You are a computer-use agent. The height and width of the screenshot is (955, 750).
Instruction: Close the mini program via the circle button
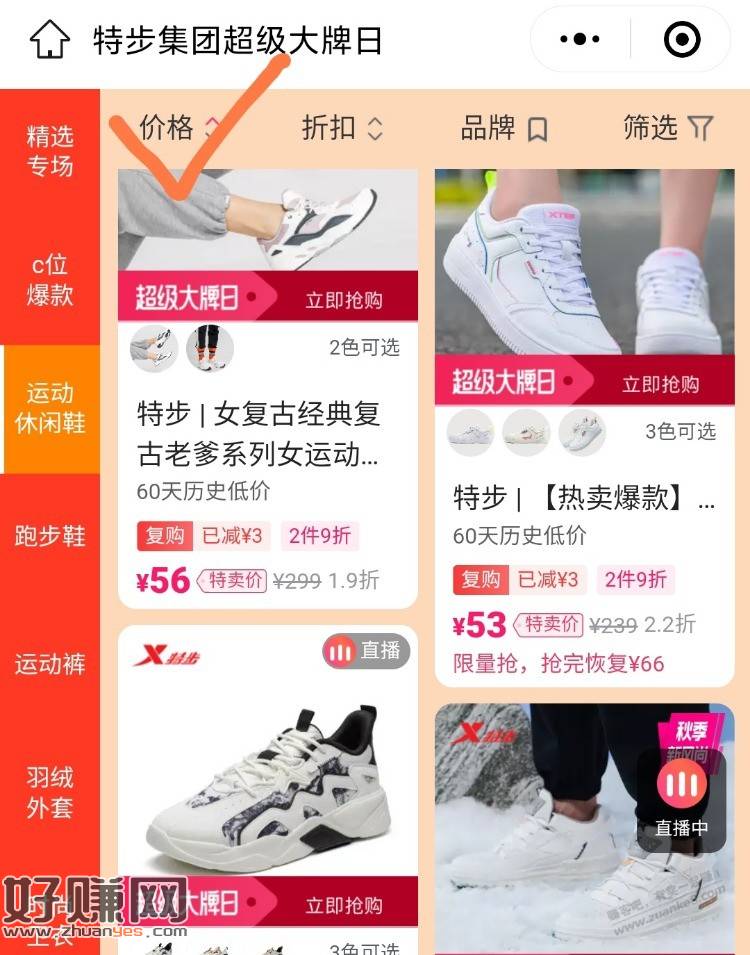[682, 40]
